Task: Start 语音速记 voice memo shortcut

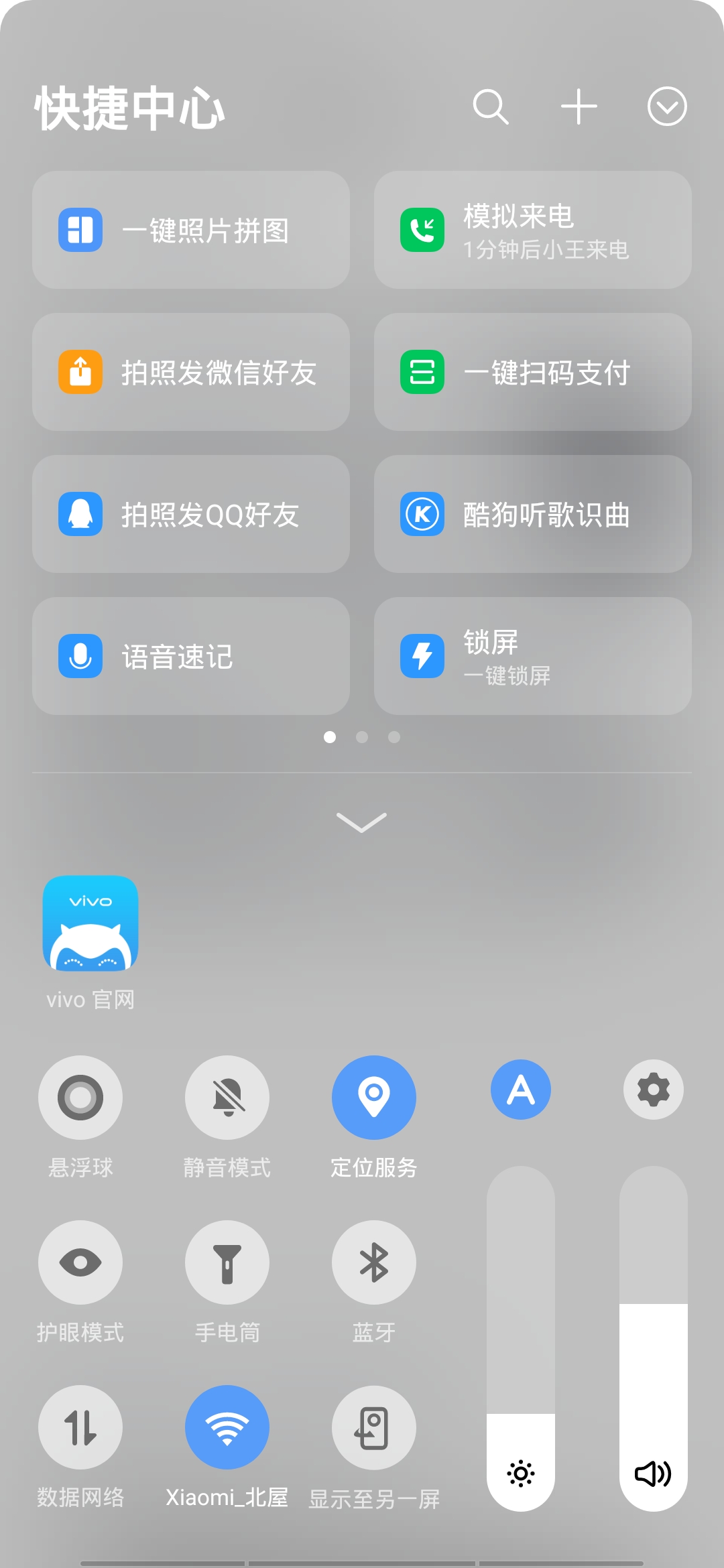Action: pos(191,656)
